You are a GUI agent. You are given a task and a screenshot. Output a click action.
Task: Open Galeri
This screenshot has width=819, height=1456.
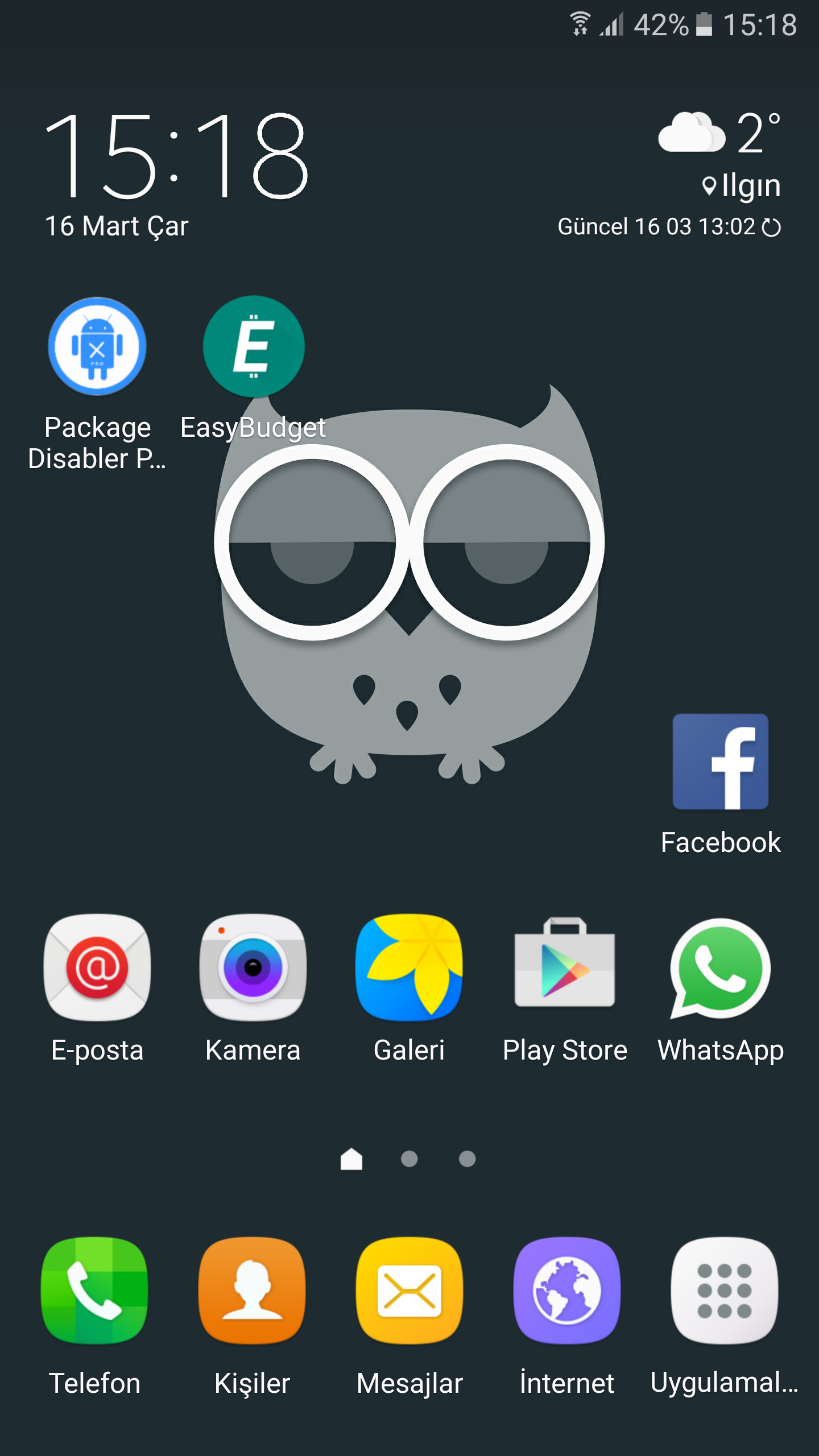(x=409, y=968)
